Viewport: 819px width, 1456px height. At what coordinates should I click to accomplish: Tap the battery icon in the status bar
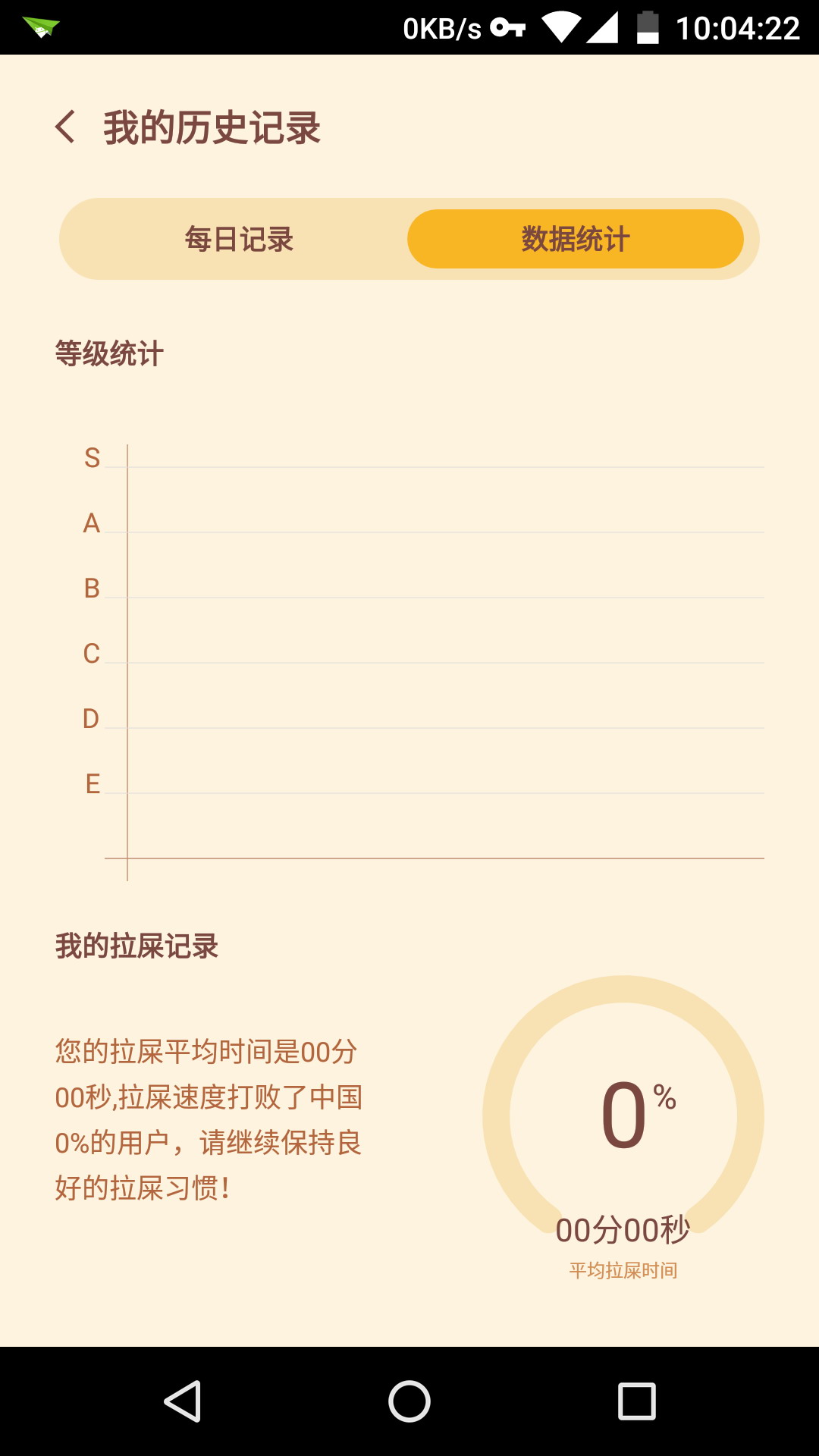648,27
